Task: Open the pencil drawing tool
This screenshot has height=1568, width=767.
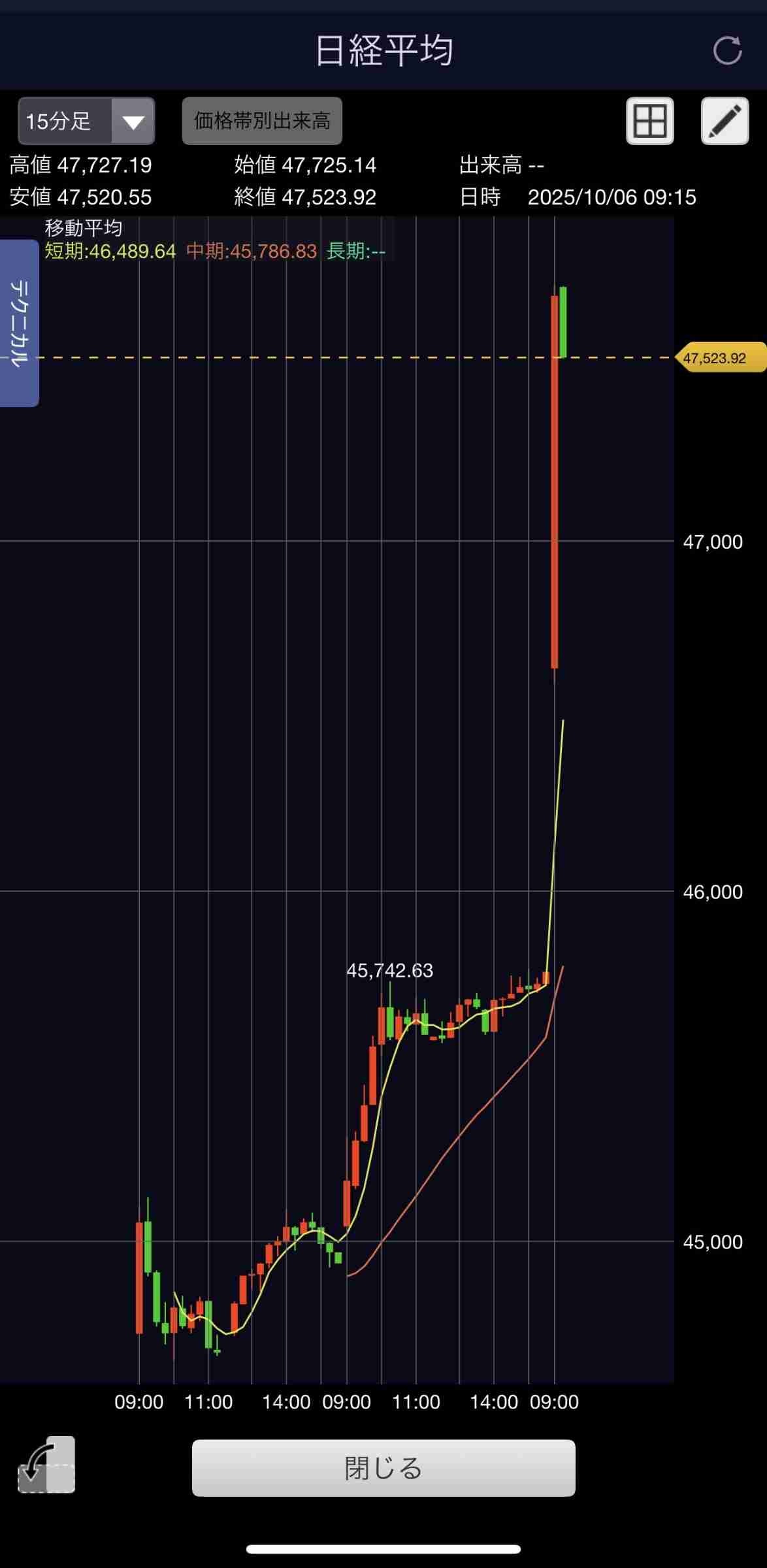Action: coord(725,121)
